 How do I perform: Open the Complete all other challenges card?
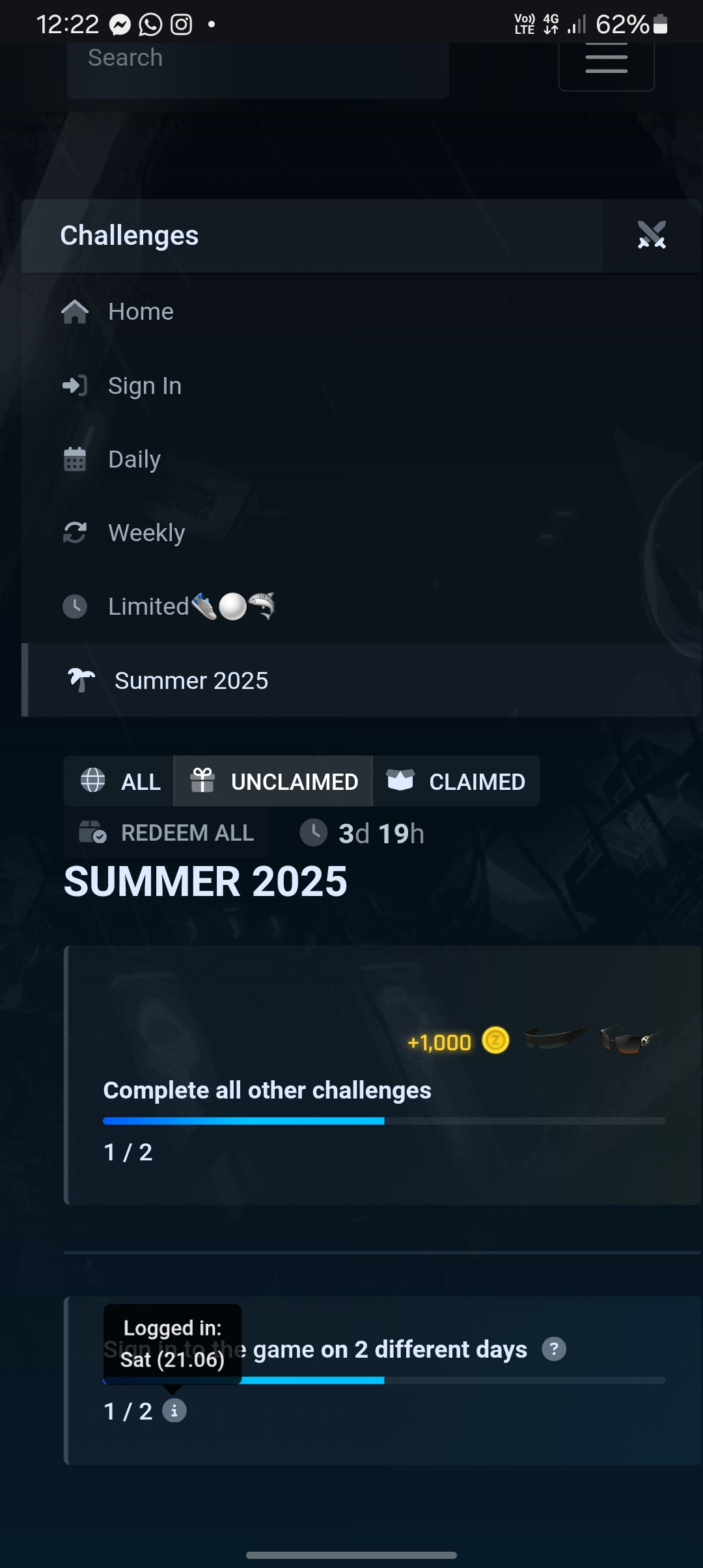coord(384,1074)
